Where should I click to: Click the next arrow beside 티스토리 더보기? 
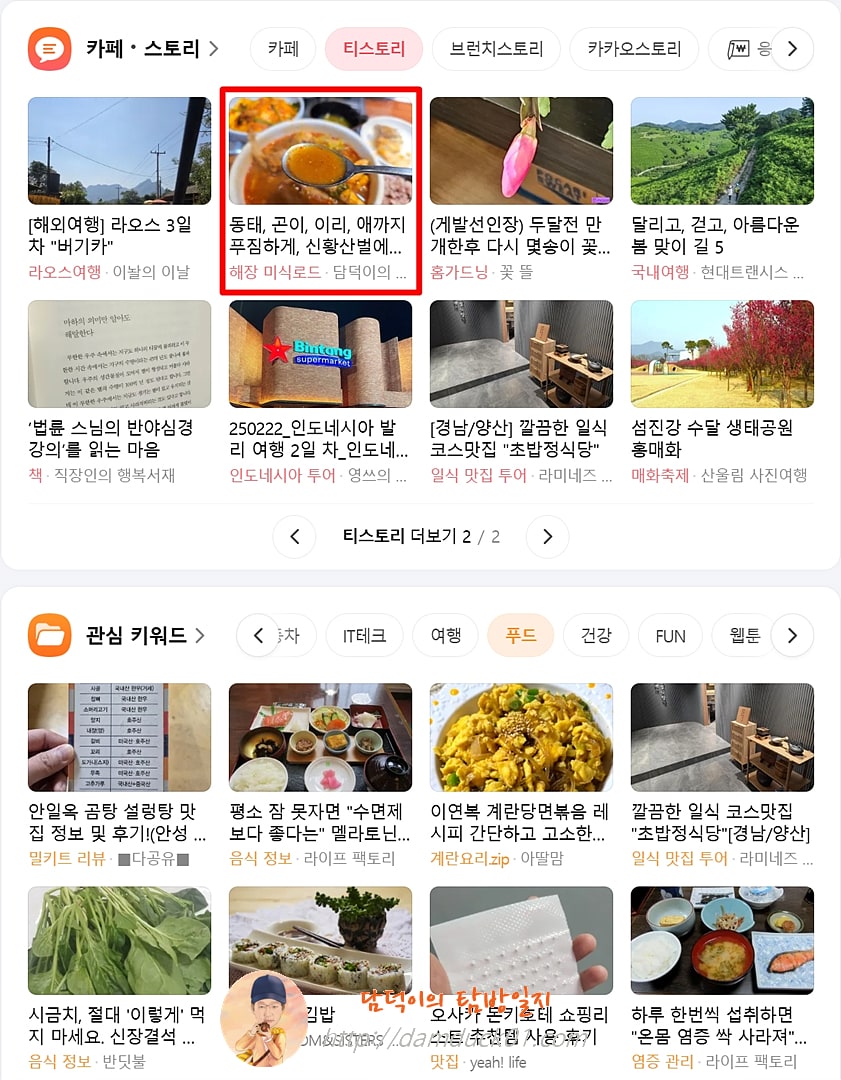click(547, 537)
